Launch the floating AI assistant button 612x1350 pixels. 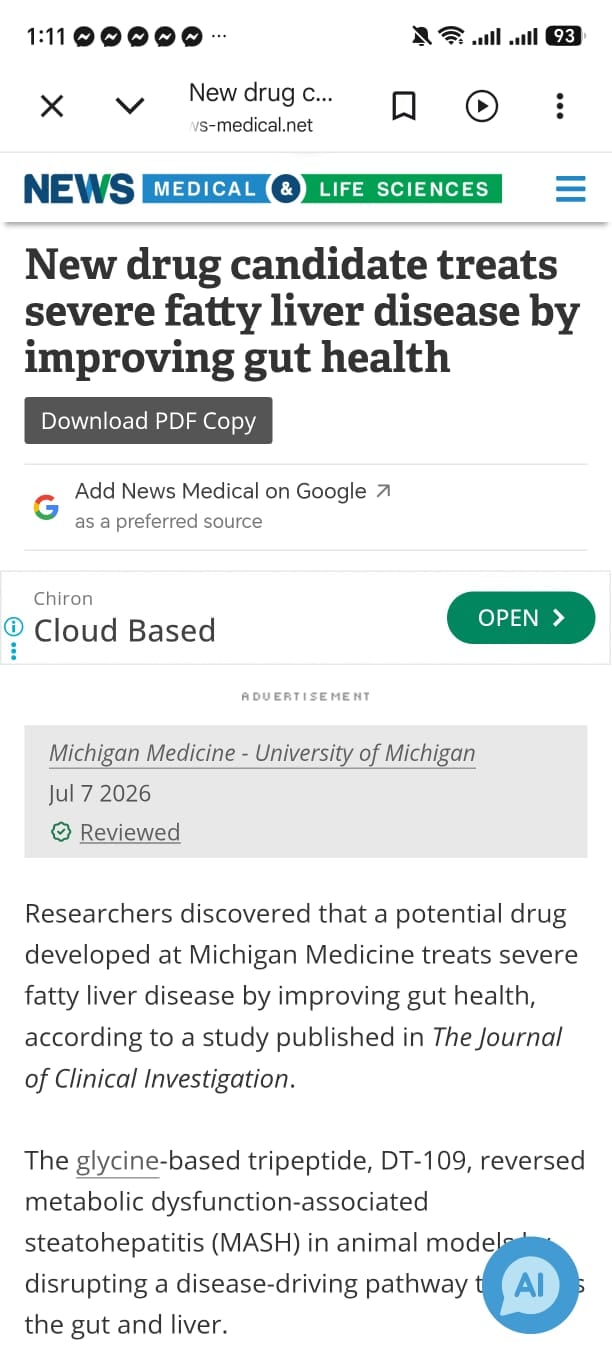pos(530,1285)
